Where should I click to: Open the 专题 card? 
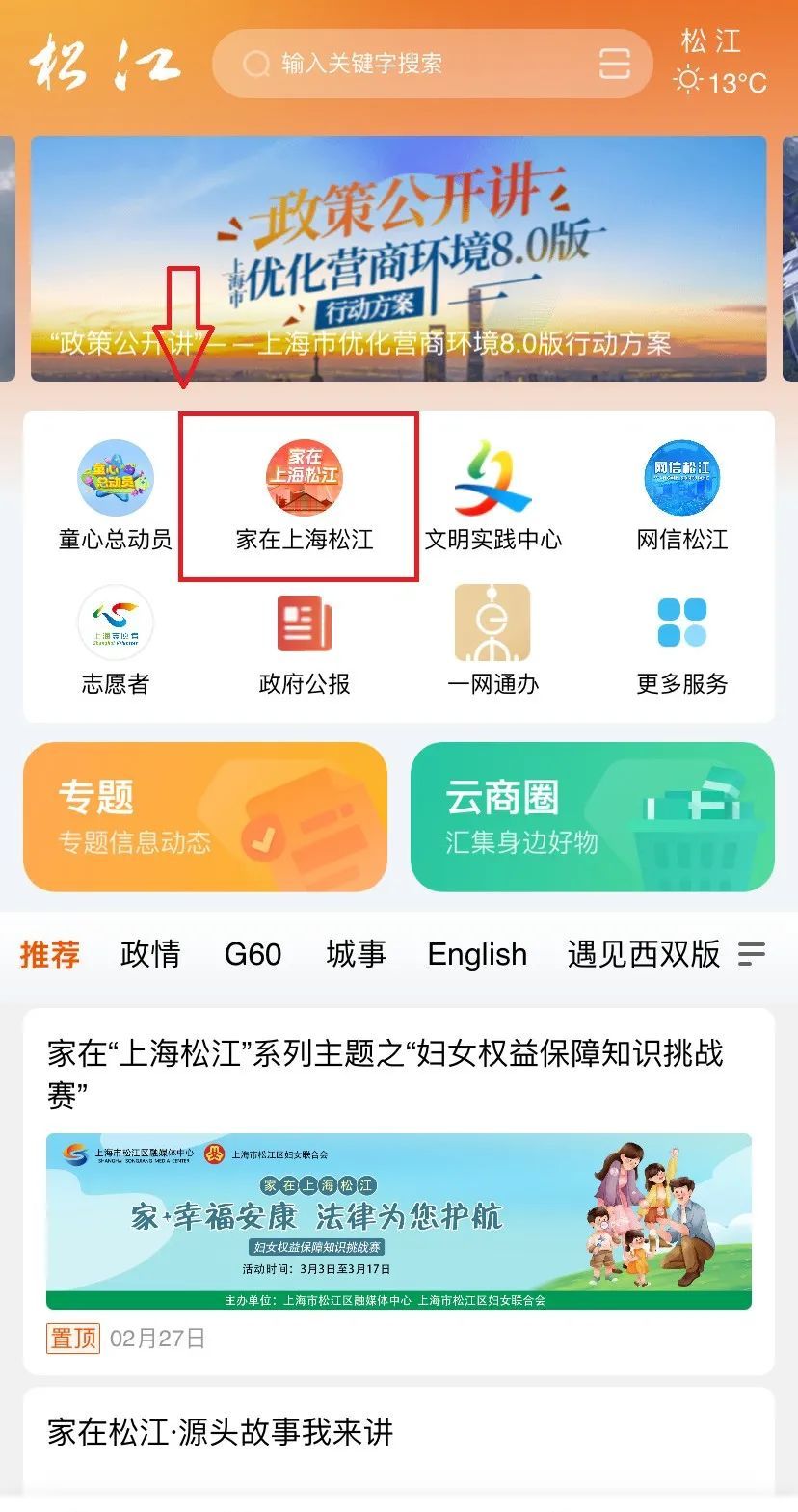[205, 816]
